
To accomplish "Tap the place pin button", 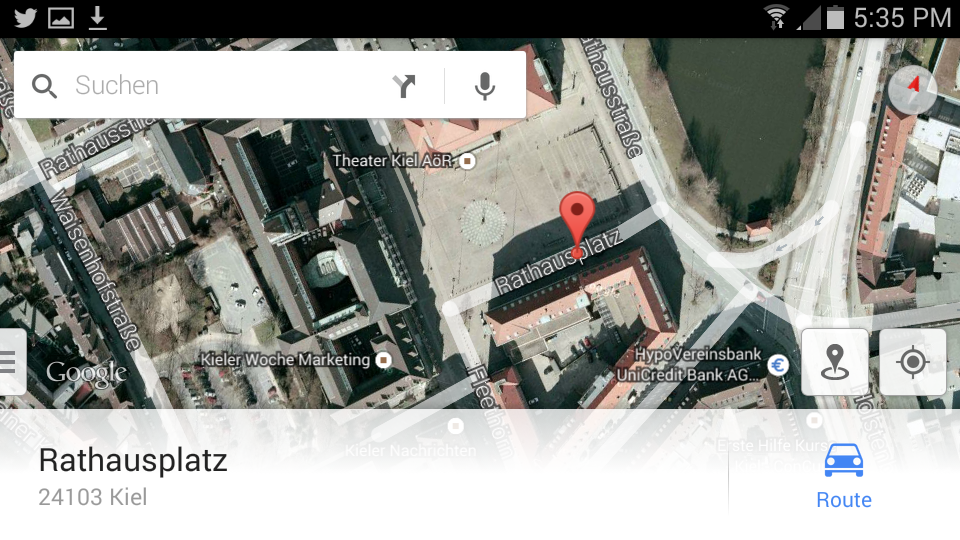I will click(835, 362).
